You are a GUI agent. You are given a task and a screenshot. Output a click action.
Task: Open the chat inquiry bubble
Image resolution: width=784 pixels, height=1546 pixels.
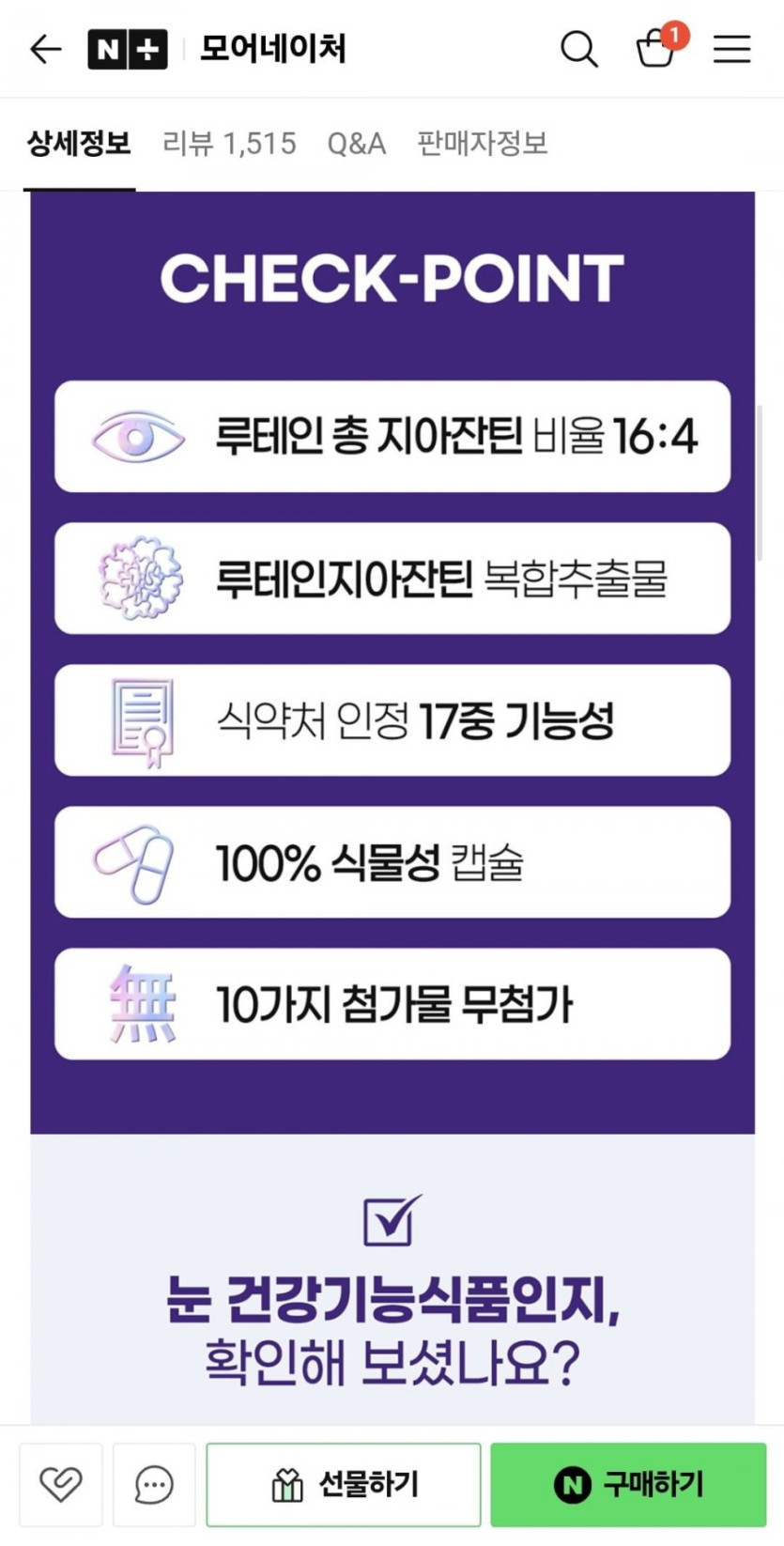coord(154,1485)
